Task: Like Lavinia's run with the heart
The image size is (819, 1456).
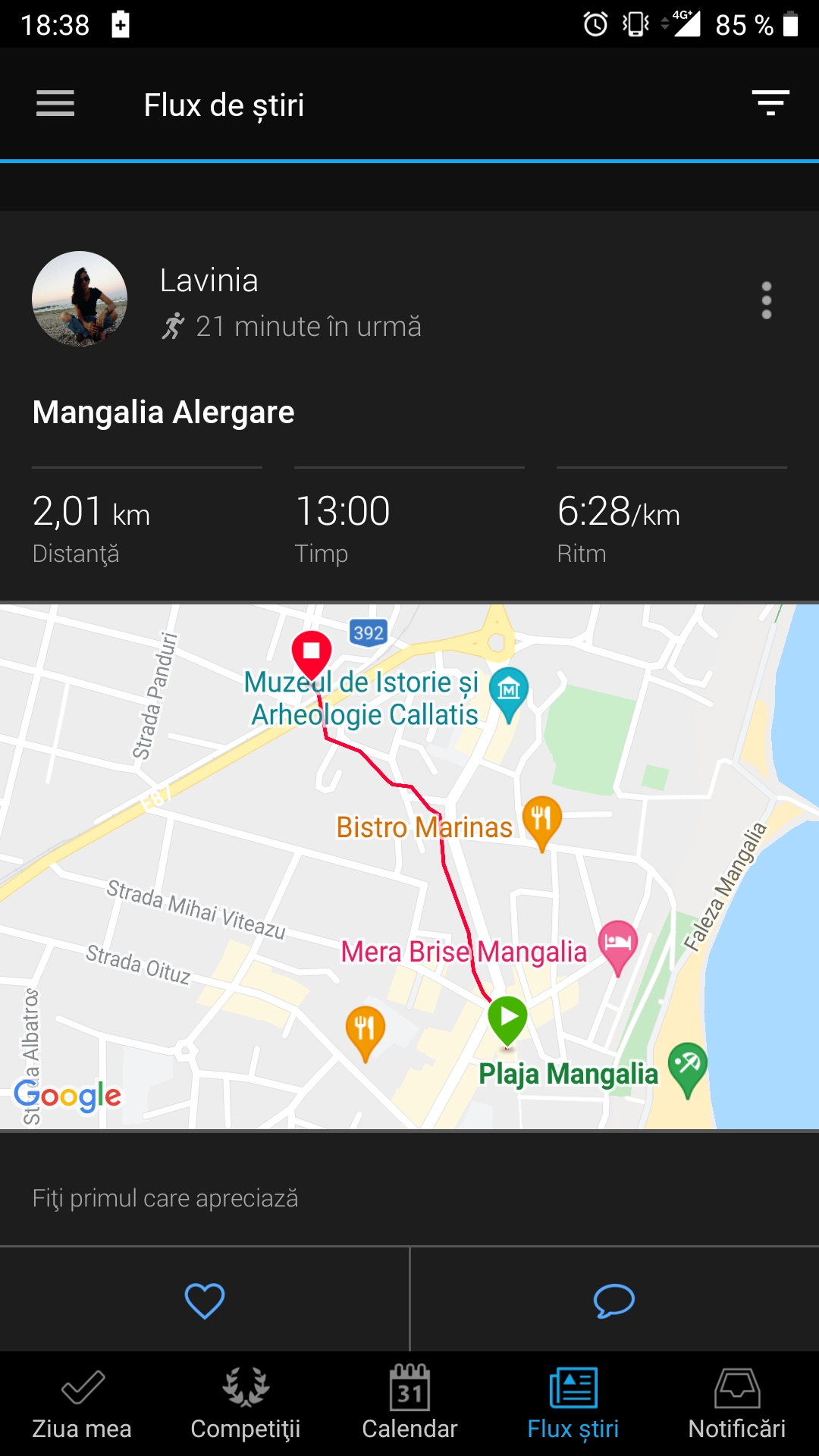Action: [205, 1300]
